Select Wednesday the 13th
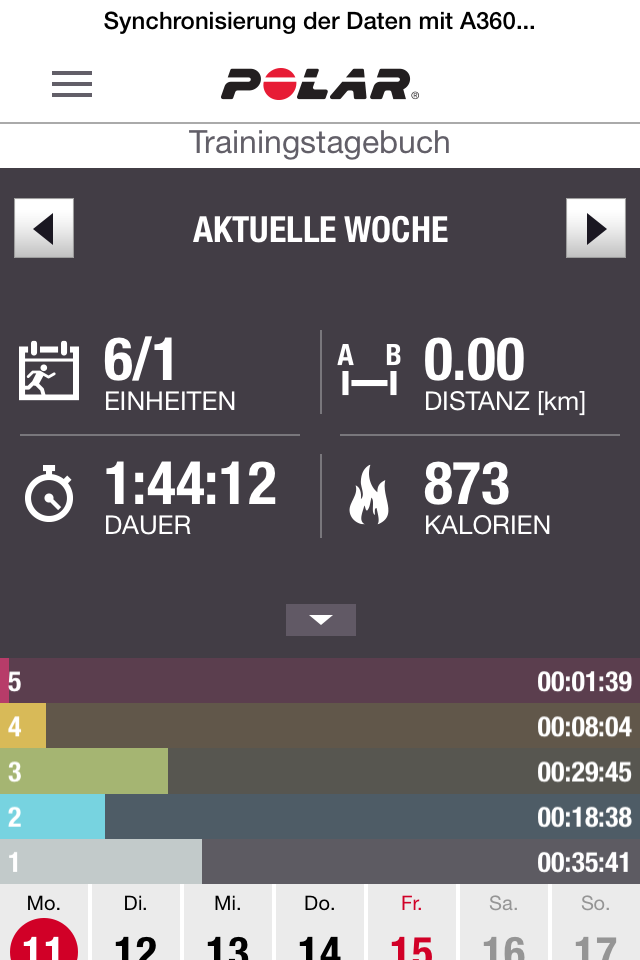 click(x=228, y=925)
